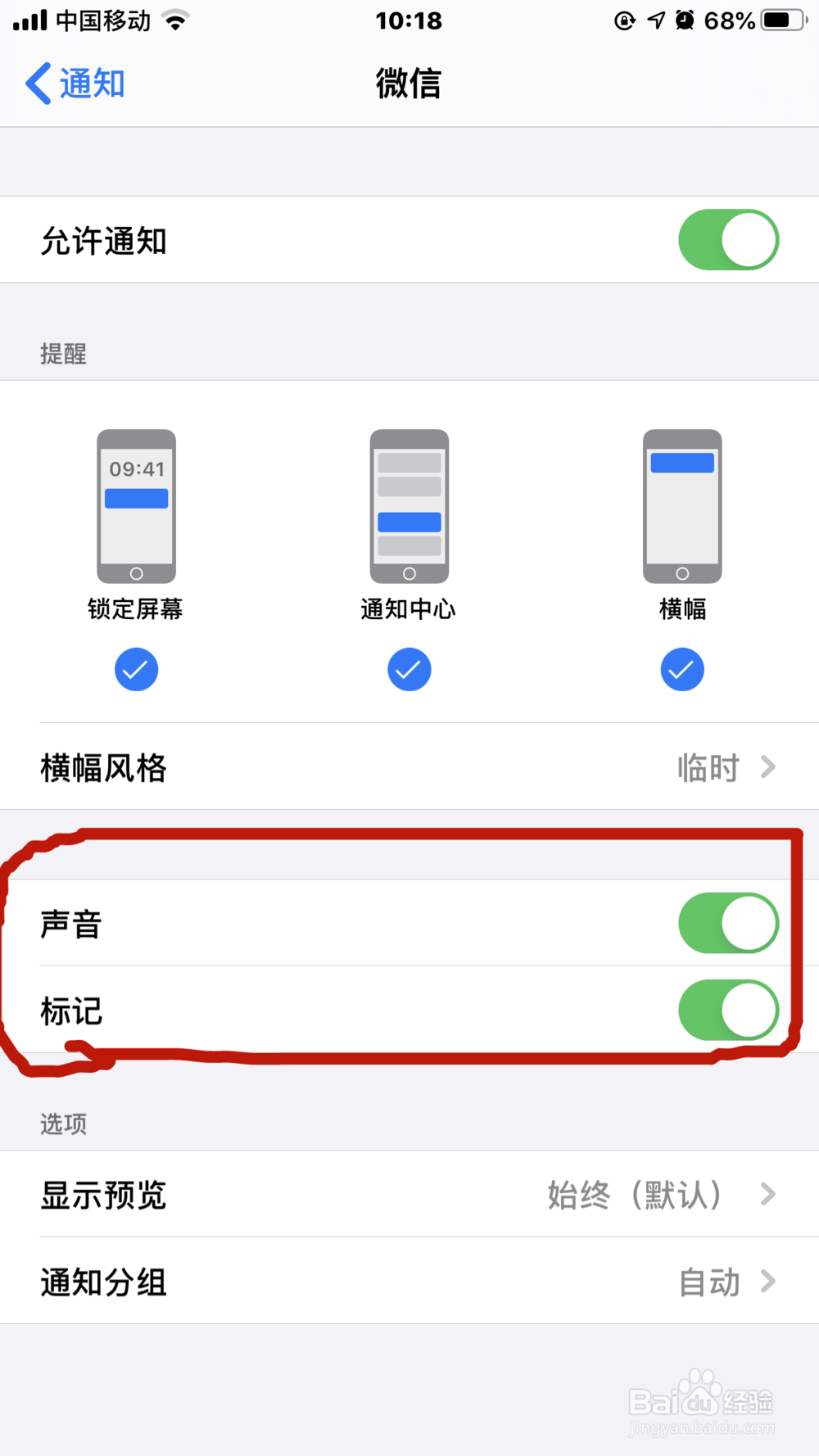Viewport: 819px width, 1456px height.
Task: Uncheck the 横幅 checkmark circle
Action: [x=682, y=669]
